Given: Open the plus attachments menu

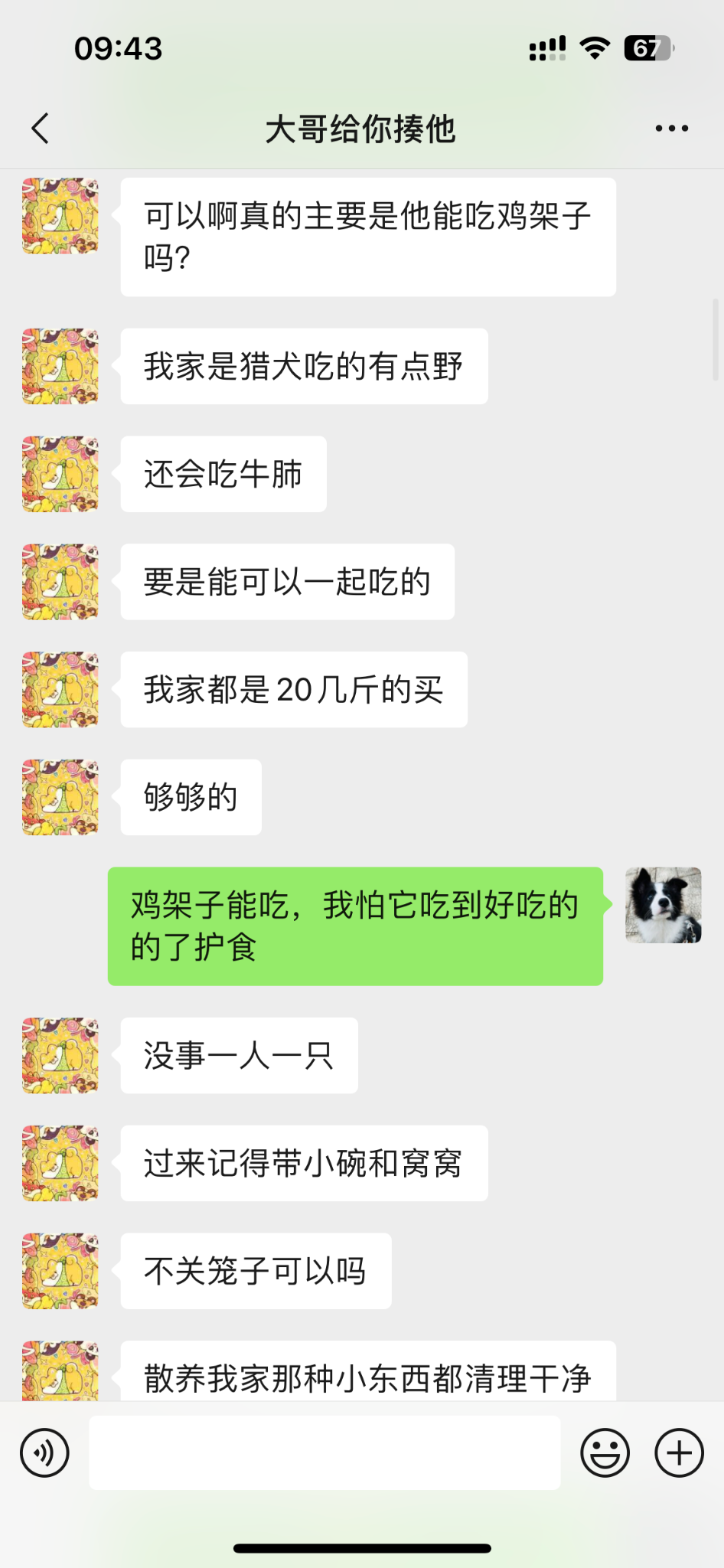Looking at the screenshot, I should pos(679,1452).
